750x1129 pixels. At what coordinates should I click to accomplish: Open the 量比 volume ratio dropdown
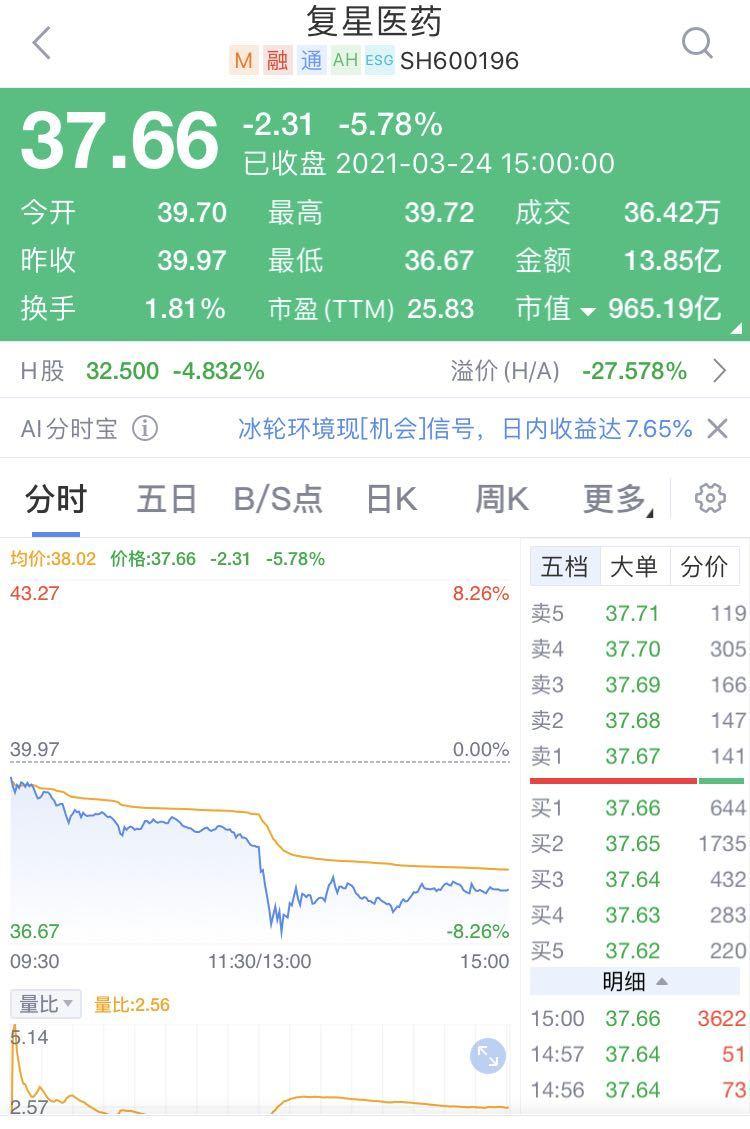pyautogui.click(x=45, y=1002)
